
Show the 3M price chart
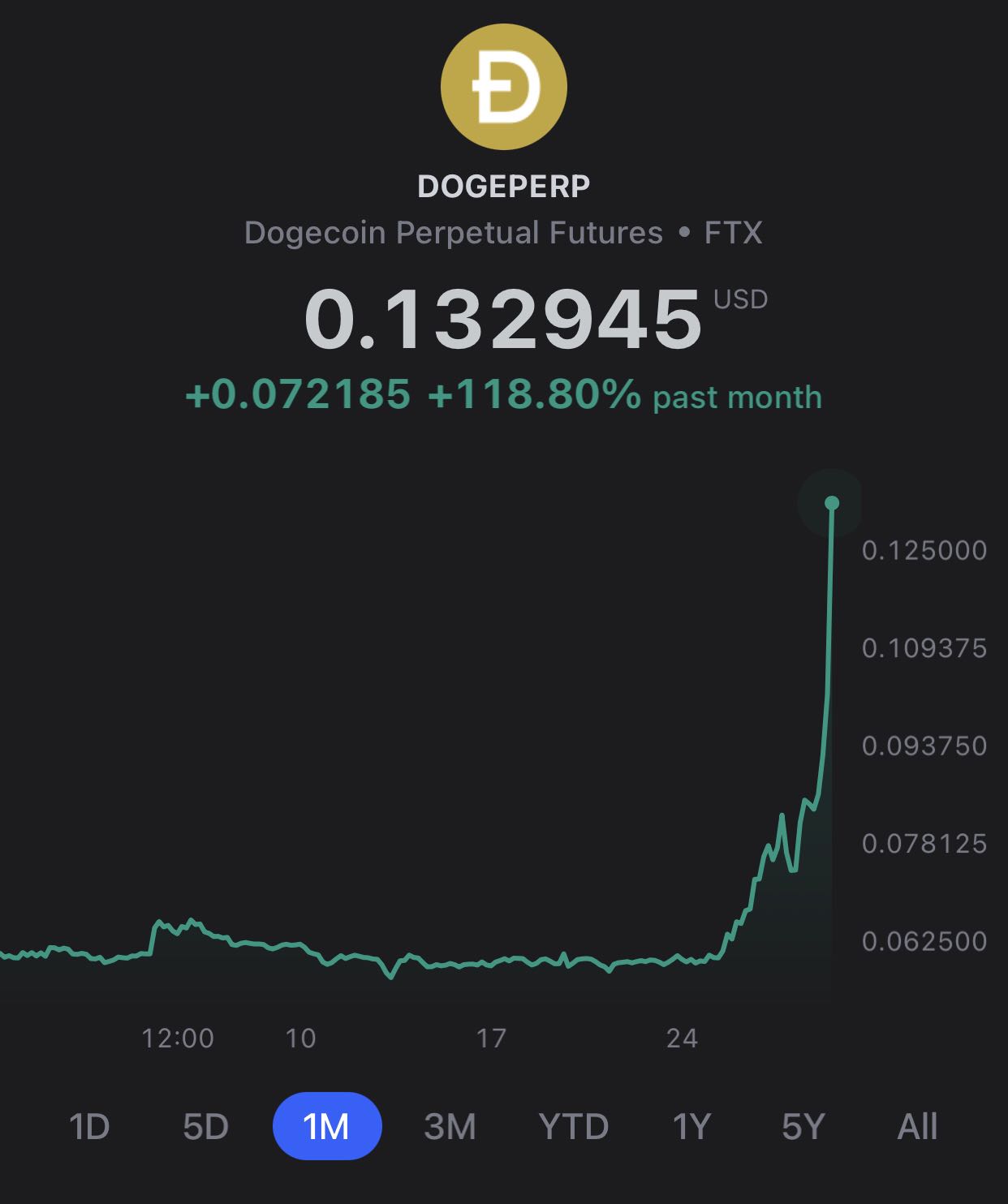pos(450,1126)
